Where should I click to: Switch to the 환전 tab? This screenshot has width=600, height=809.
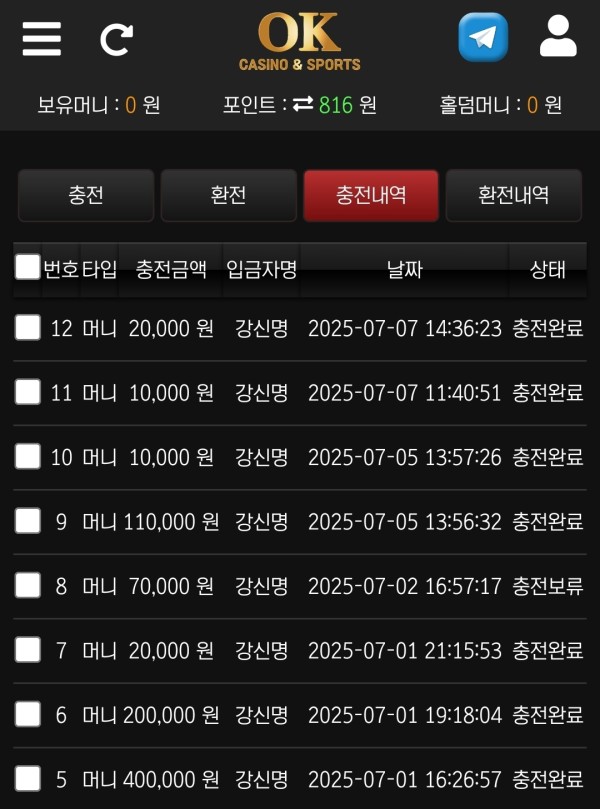(228, 195)
